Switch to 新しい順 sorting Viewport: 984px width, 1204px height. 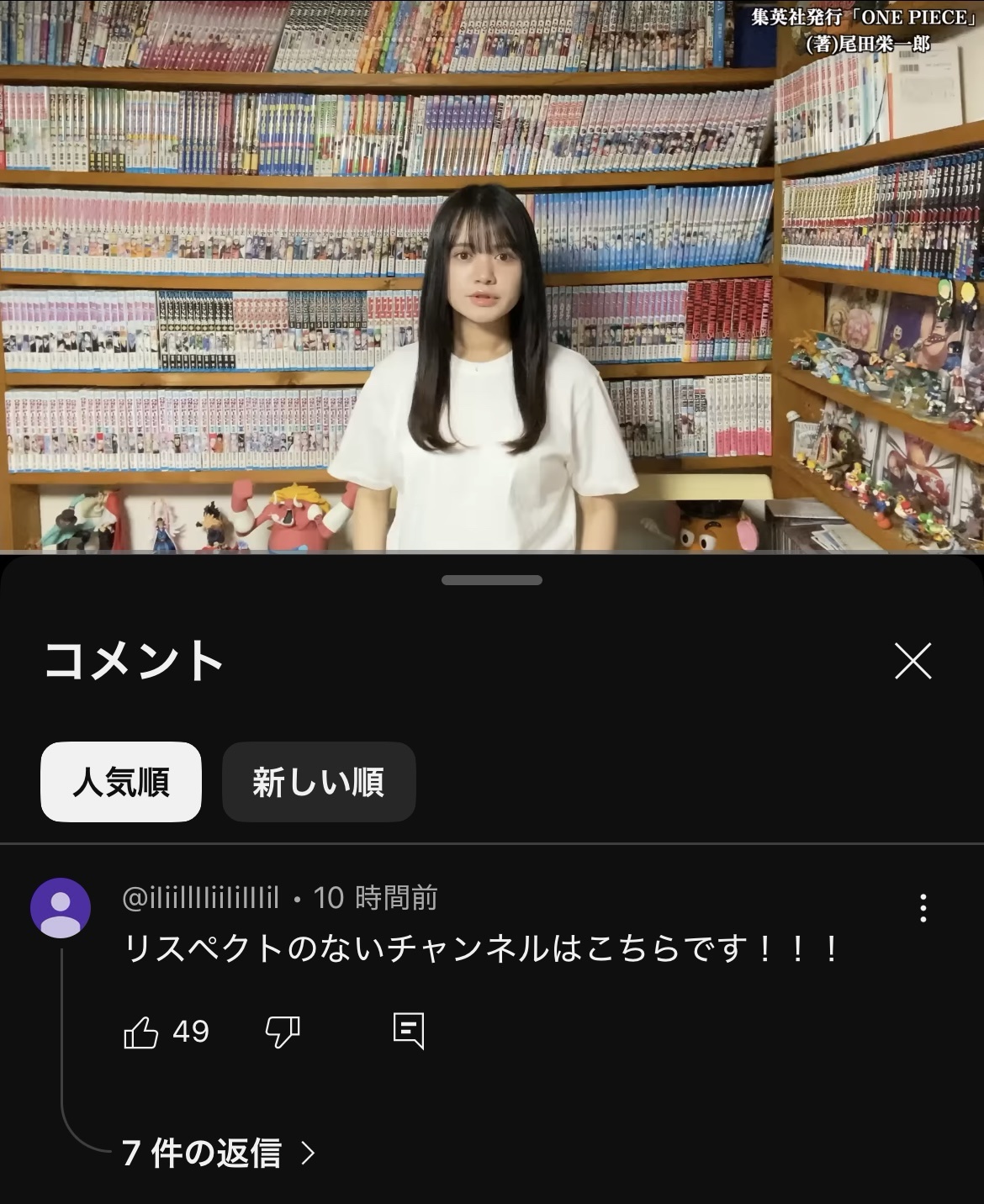[319, 782]
